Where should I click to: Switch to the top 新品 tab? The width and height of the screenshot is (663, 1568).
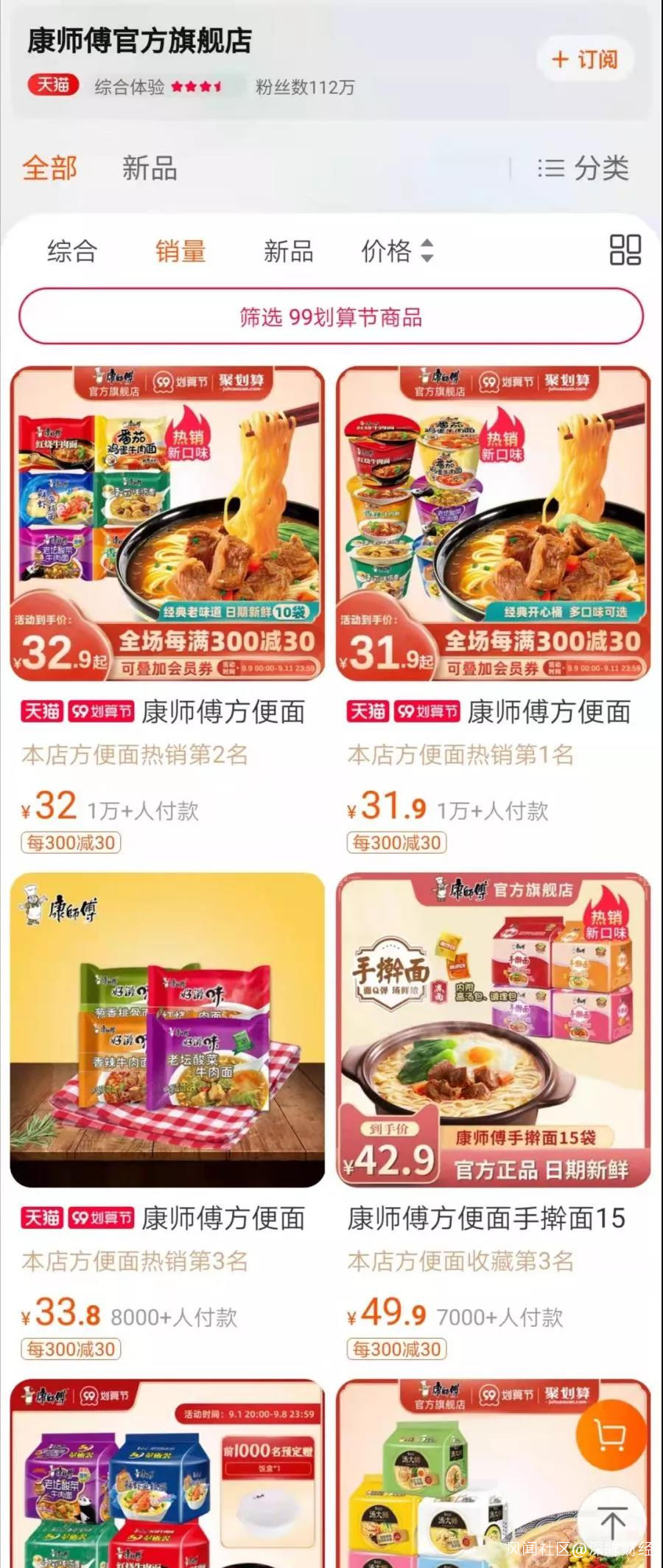pyautogui.click(x=150, y=168)
